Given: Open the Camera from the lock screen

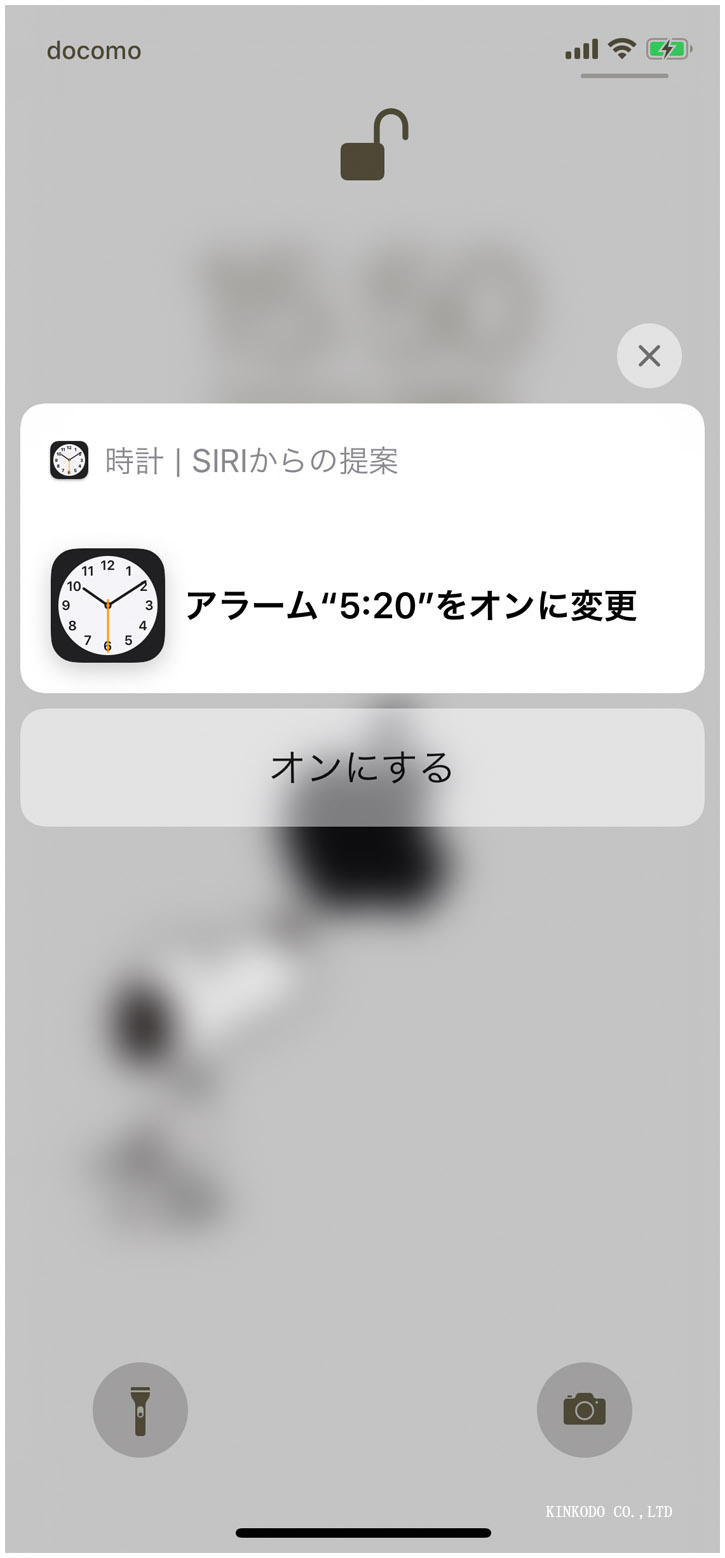Looking at the screenshot, I should tap(584, 1409).
